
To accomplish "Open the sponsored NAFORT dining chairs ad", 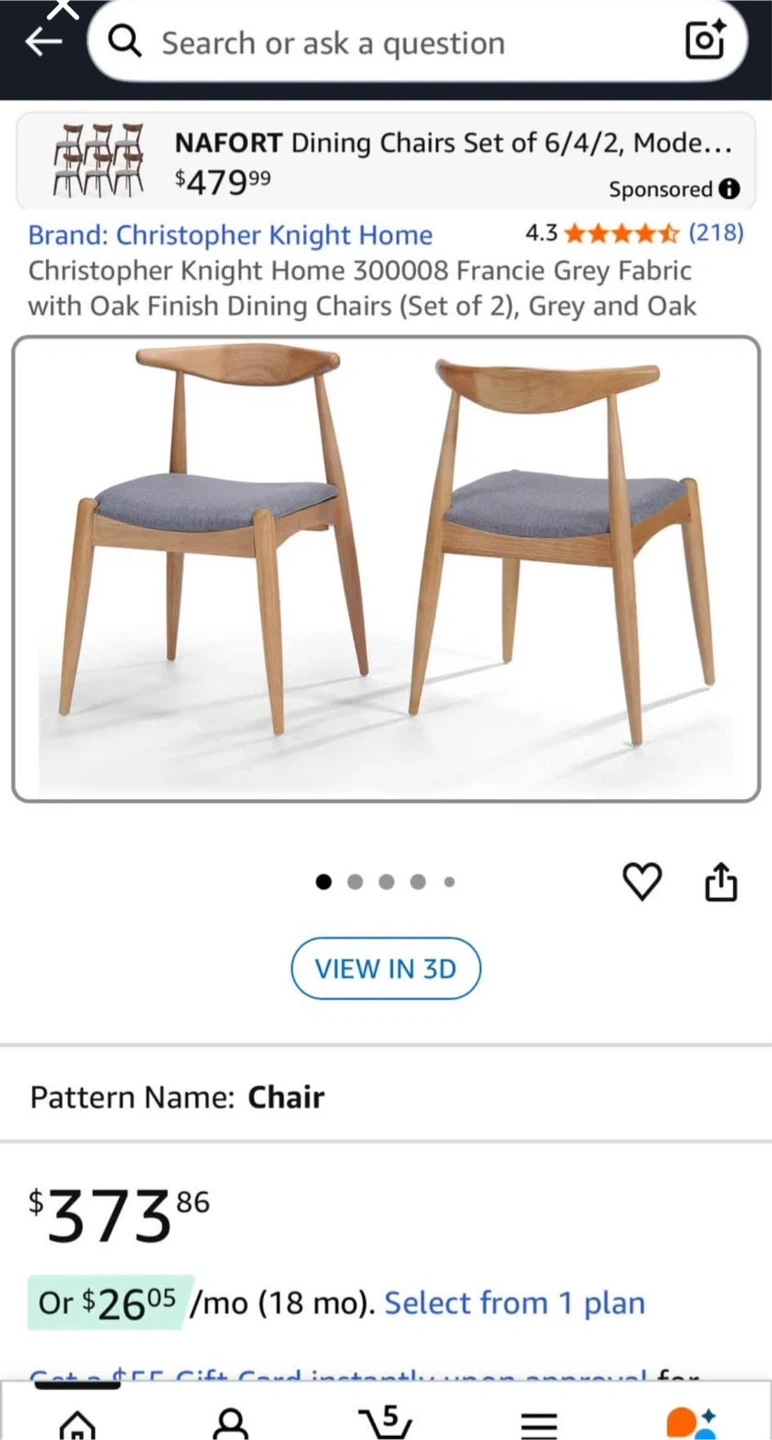I will click(386, 160).
